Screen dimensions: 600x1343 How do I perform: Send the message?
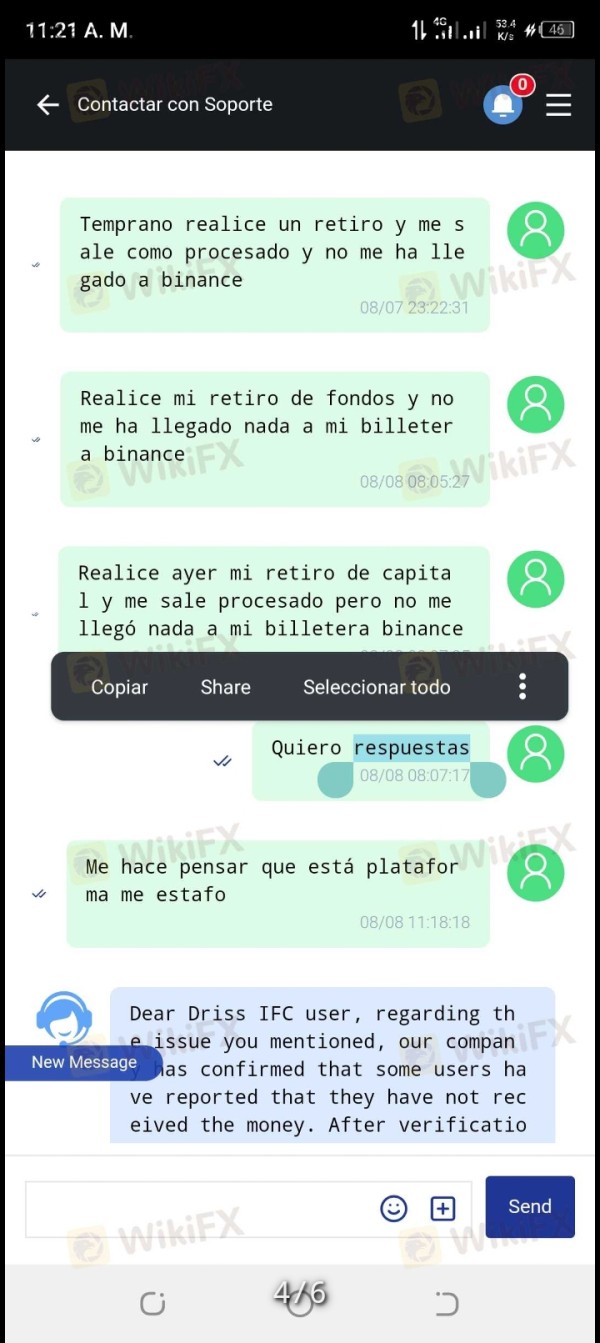(530, 1207)
